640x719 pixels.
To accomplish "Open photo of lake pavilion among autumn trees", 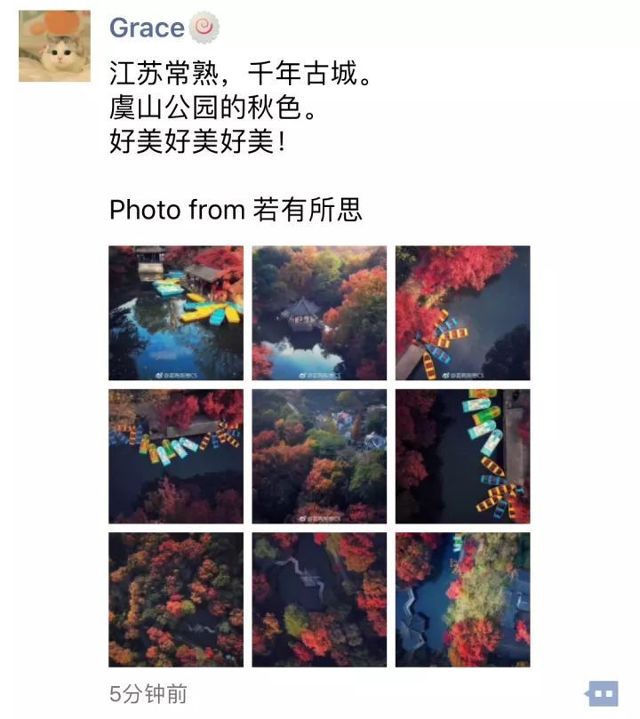I will (x=319, y=313).
